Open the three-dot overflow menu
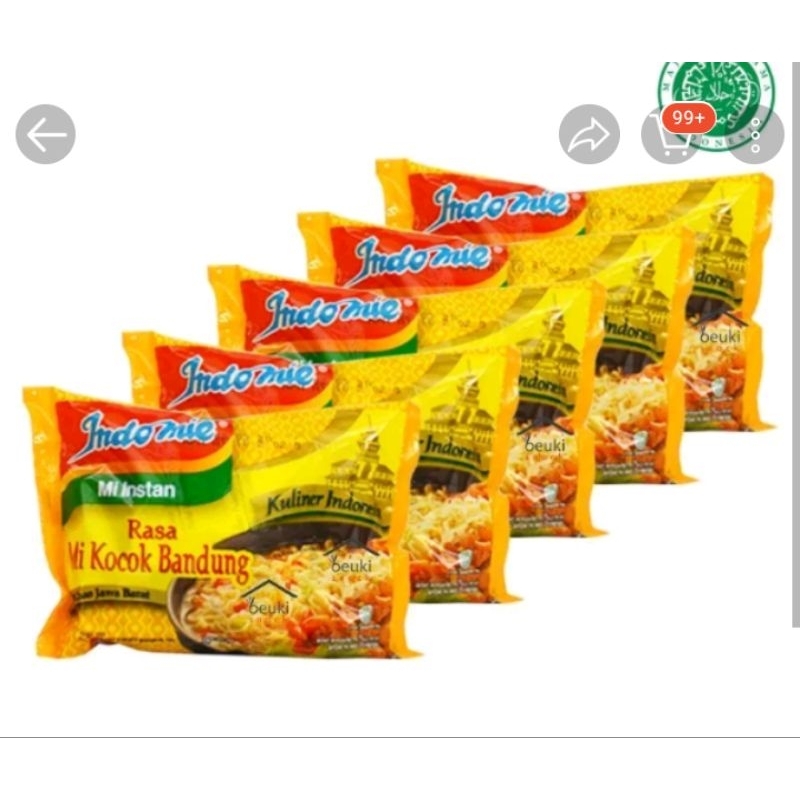The height and width of the screenshot is (800, 800). 756,134
